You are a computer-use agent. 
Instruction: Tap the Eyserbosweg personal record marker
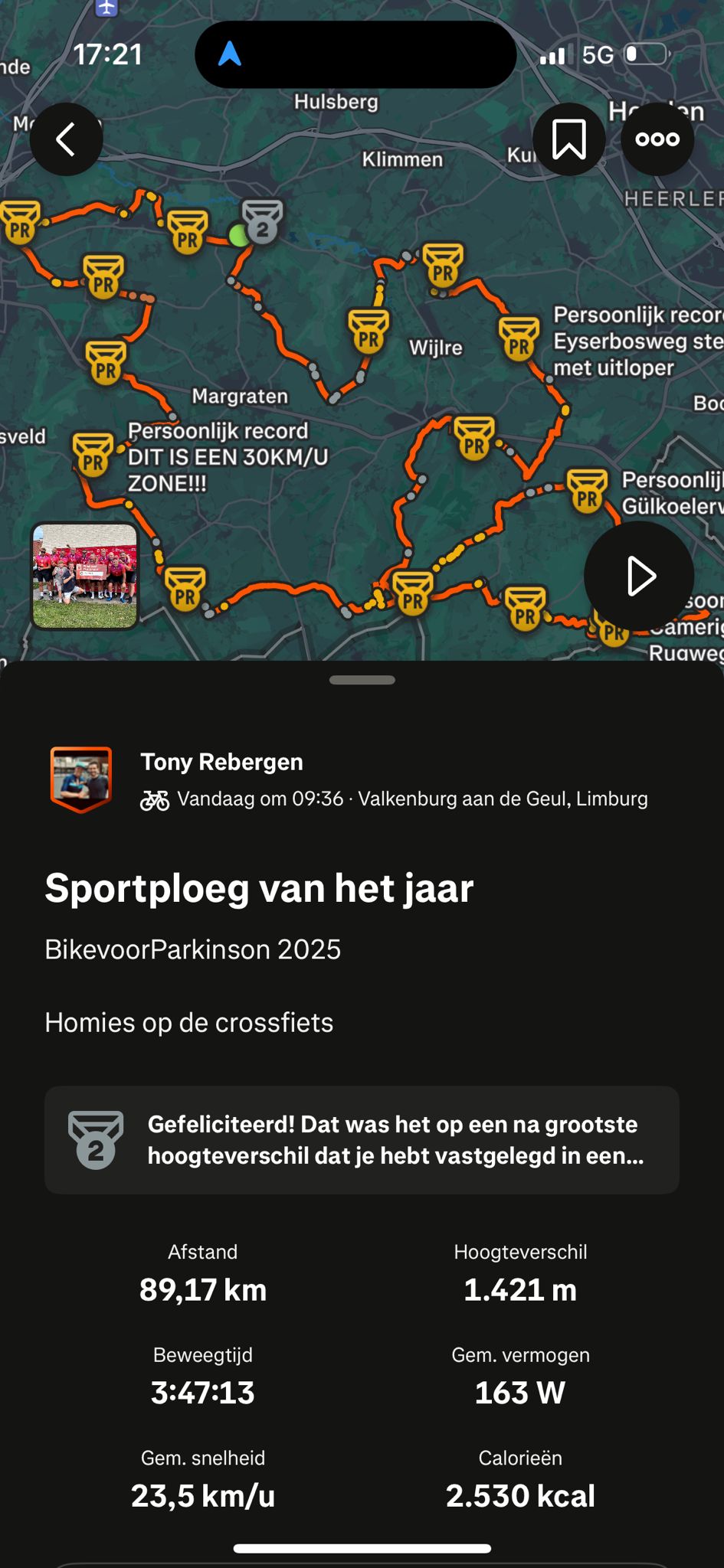[x=519, y=340]
